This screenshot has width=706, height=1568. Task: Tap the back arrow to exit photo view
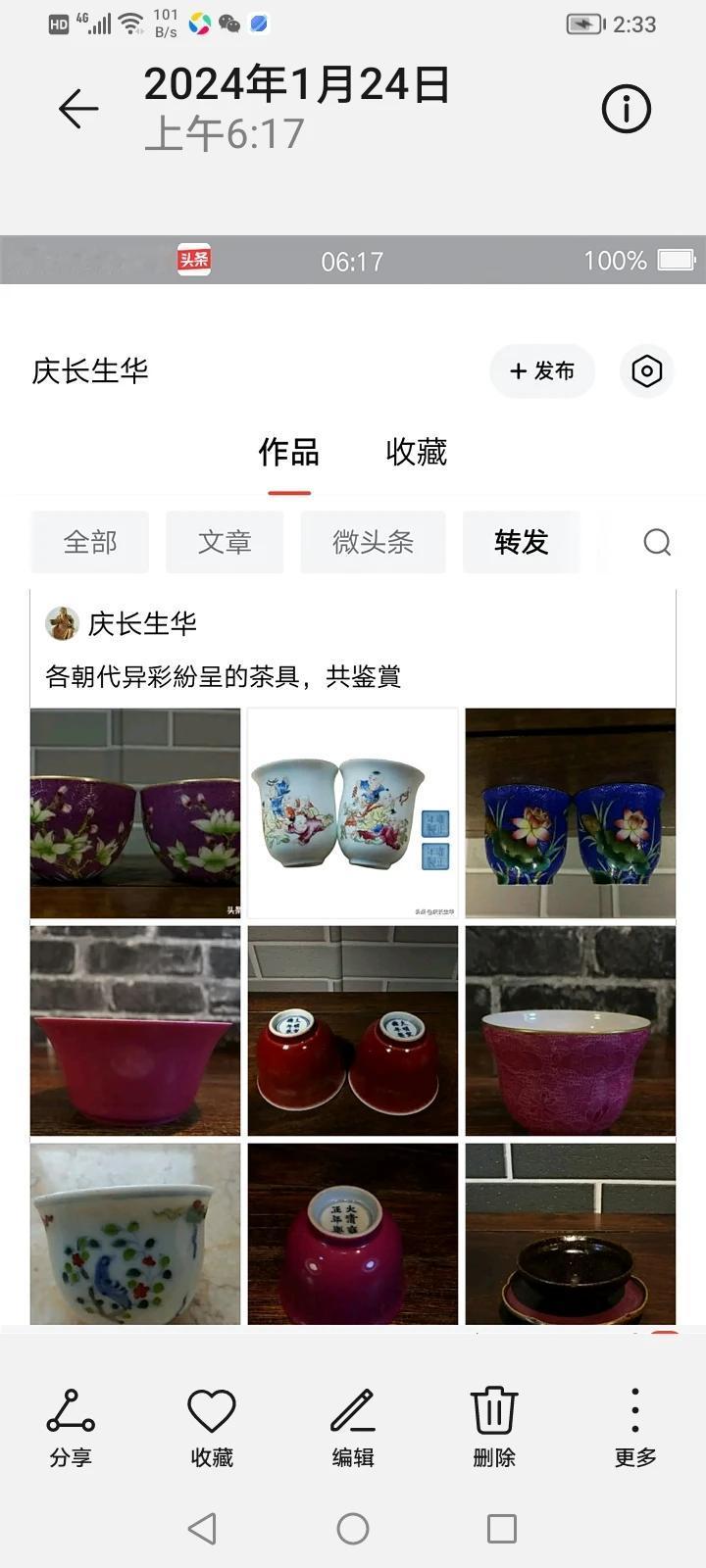77,109
